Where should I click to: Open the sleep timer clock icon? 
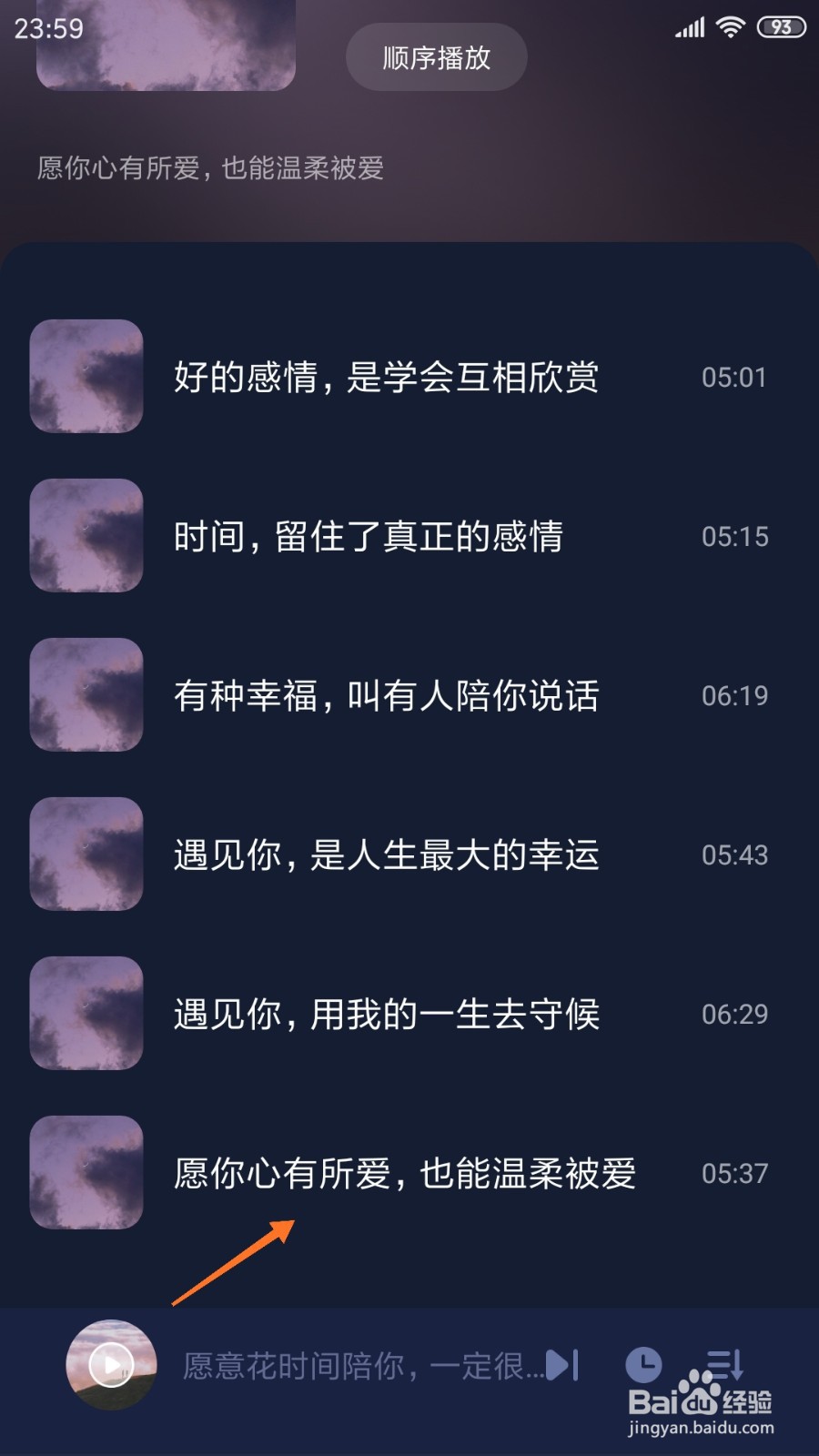[x=643, y=1365]
